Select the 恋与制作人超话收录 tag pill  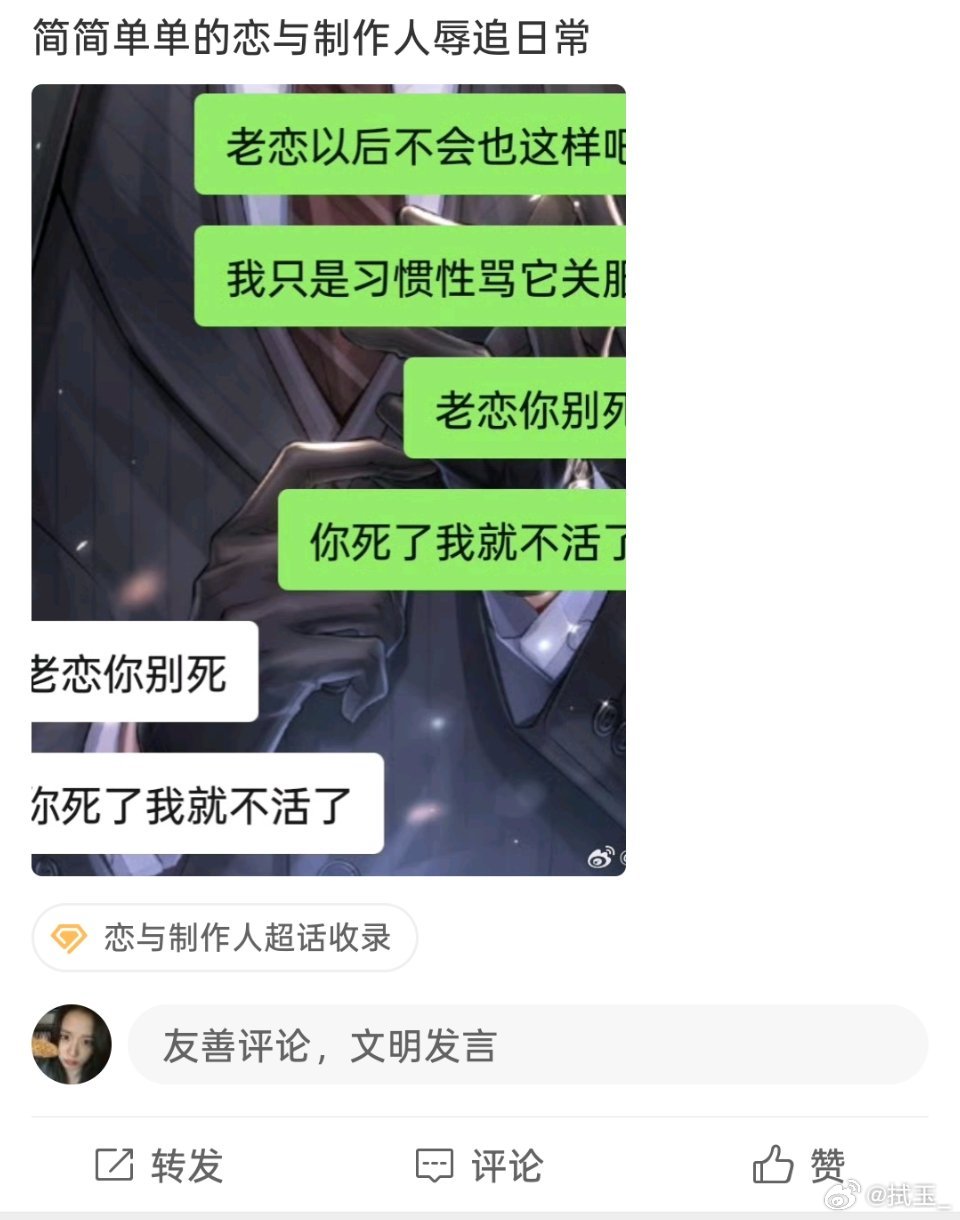[x=224, y=937]
